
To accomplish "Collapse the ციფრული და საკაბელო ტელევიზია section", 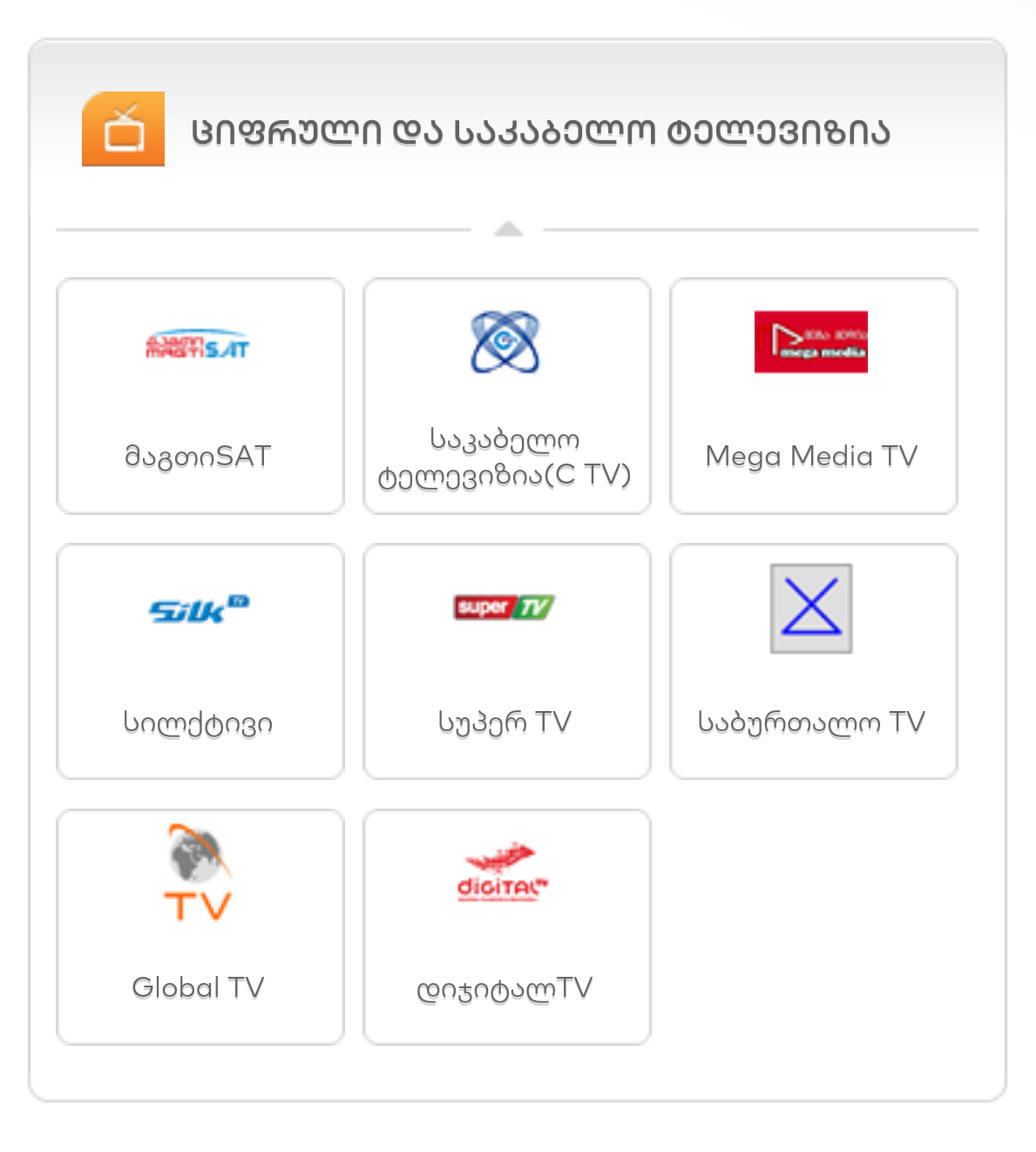I will (x=508, y=229).
